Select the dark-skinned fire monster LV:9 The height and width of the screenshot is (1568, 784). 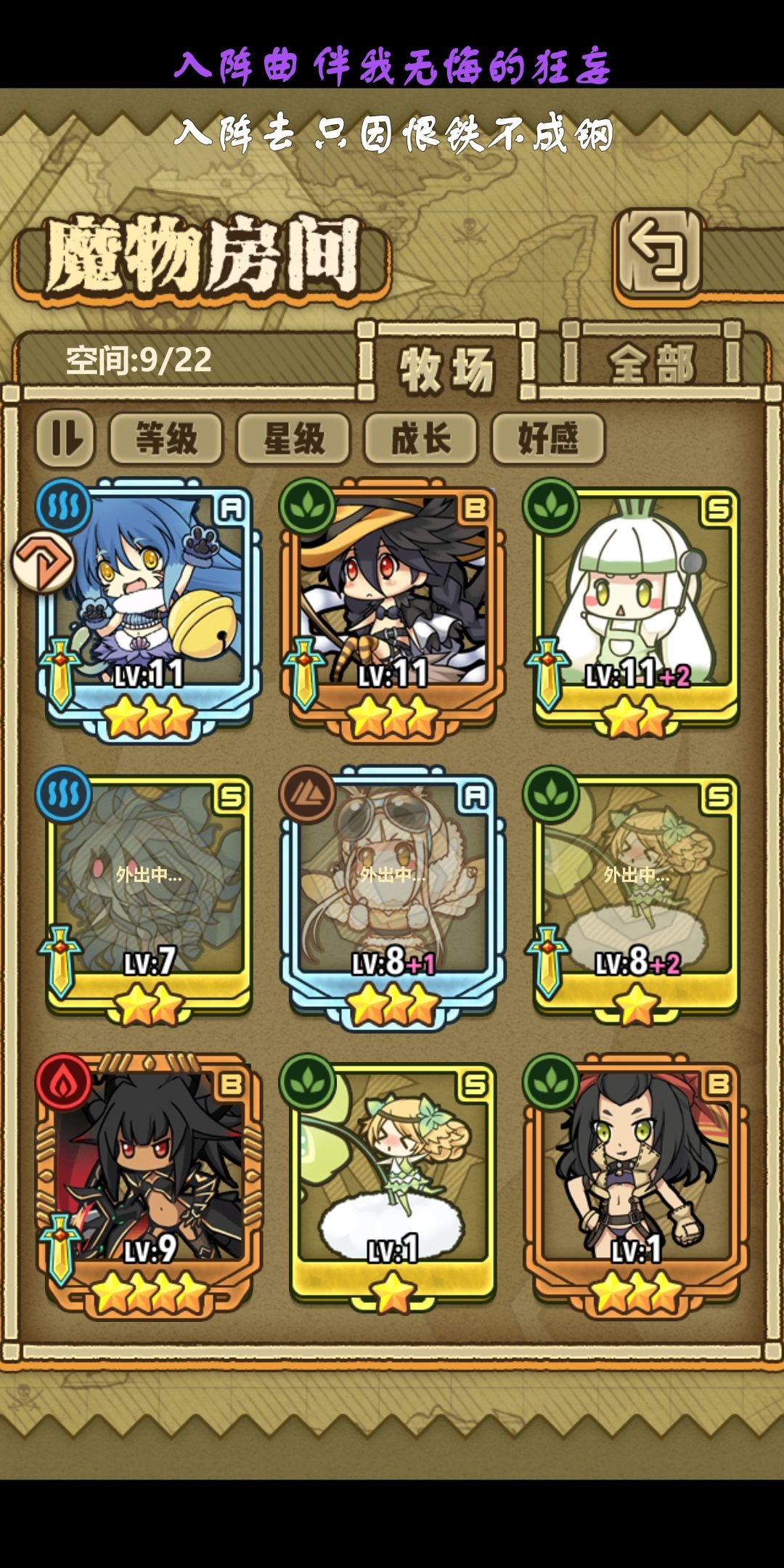click(x=149, y=1185)
